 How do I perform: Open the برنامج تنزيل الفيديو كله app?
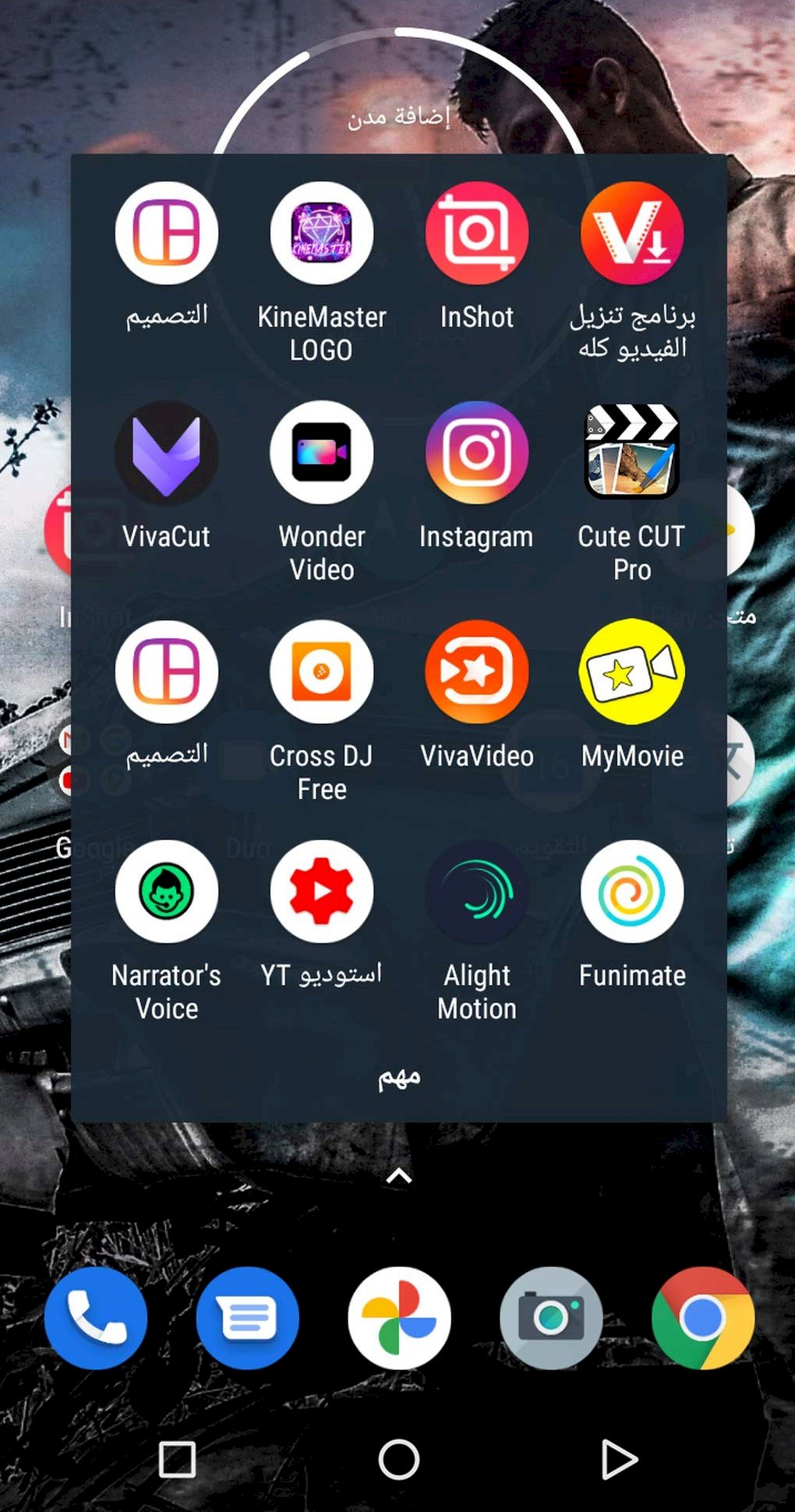(631, 233)
